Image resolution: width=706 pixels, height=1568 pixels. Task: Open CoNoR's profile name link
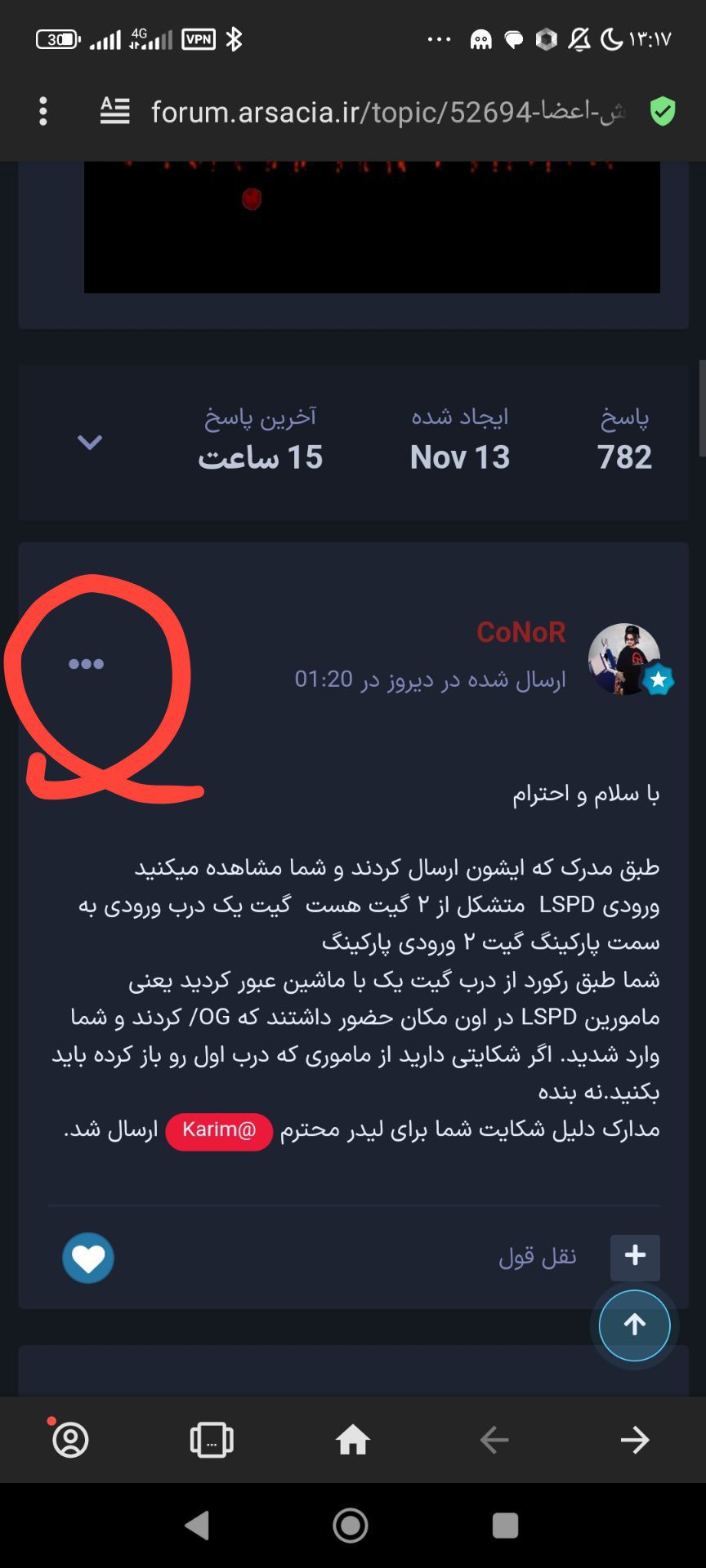point(521,632)
